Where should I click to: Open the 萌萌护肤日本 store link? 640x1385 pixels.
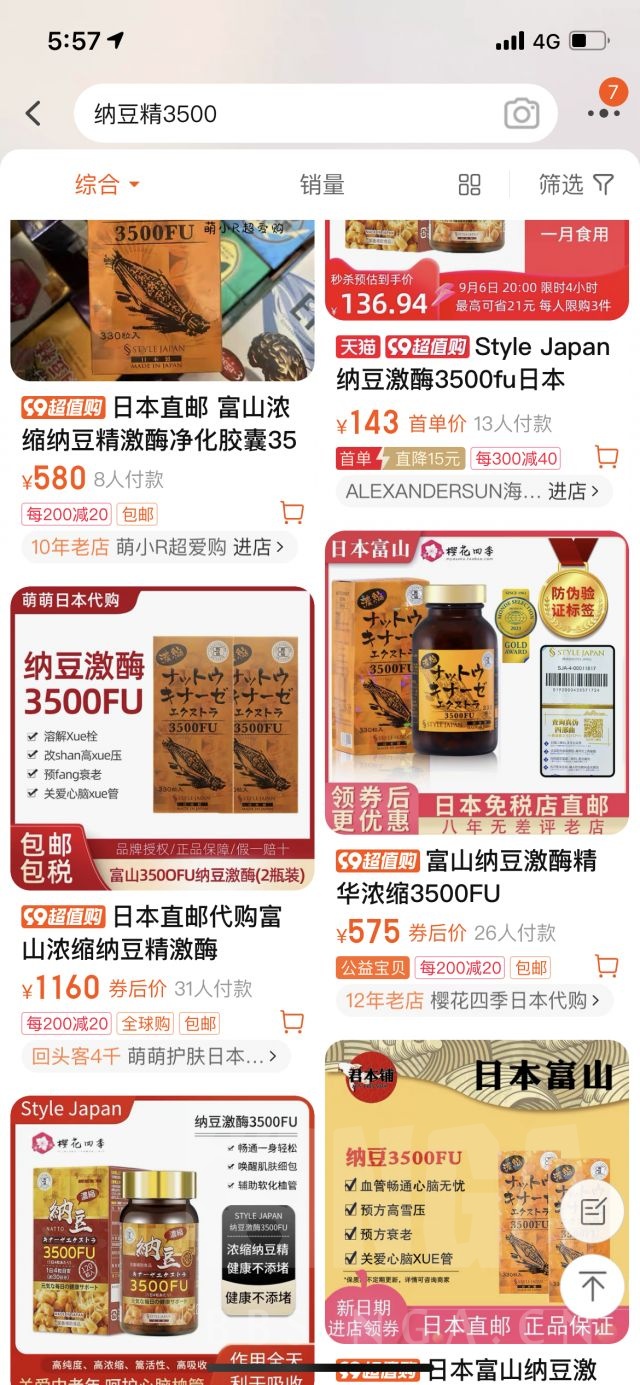[x=155, y=1056]
